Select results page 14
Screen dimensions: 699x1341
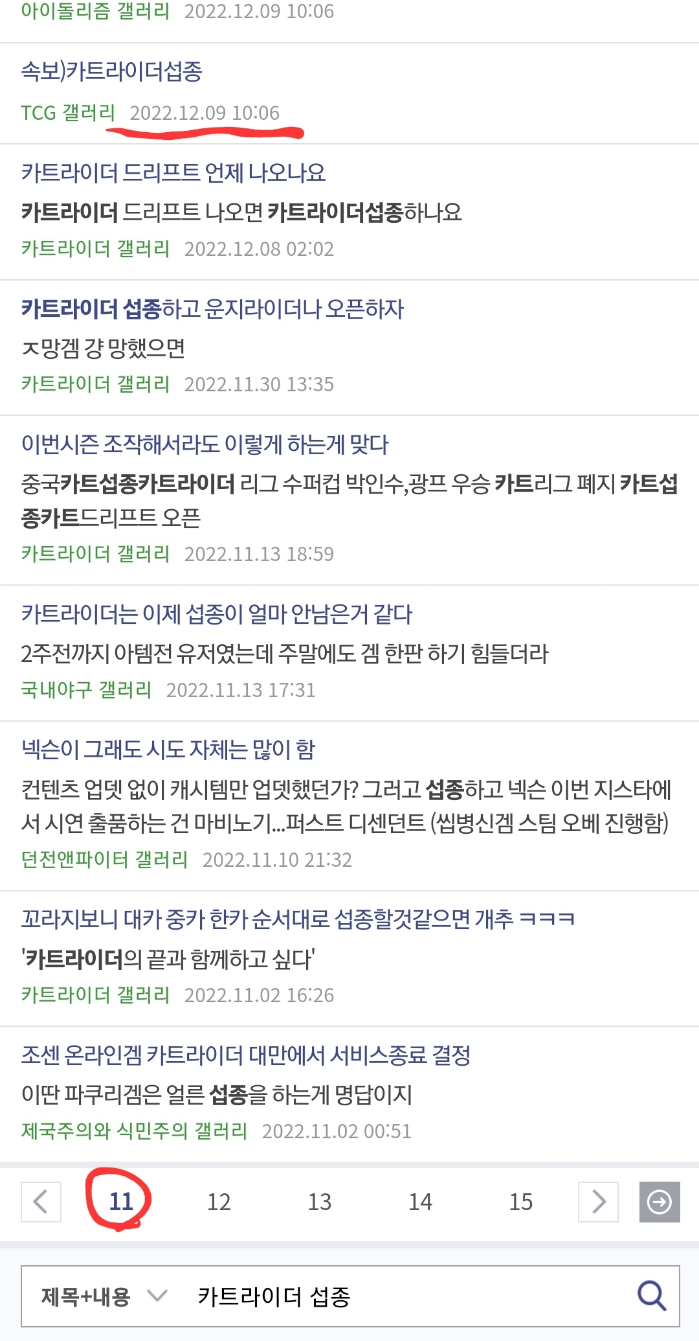[420, 1202]
